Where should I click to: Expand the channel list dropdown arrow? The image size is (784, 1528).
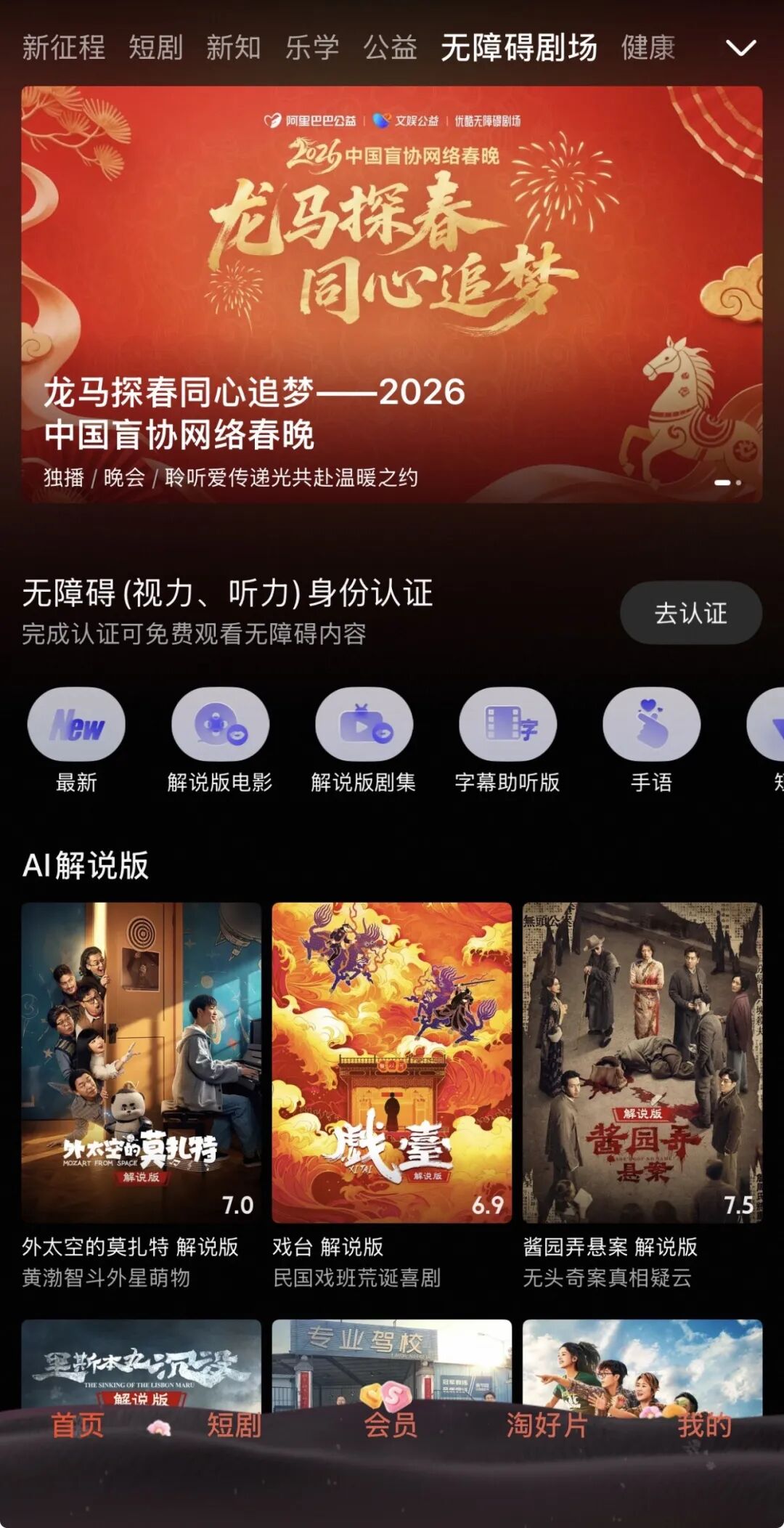tap(740, 48)
